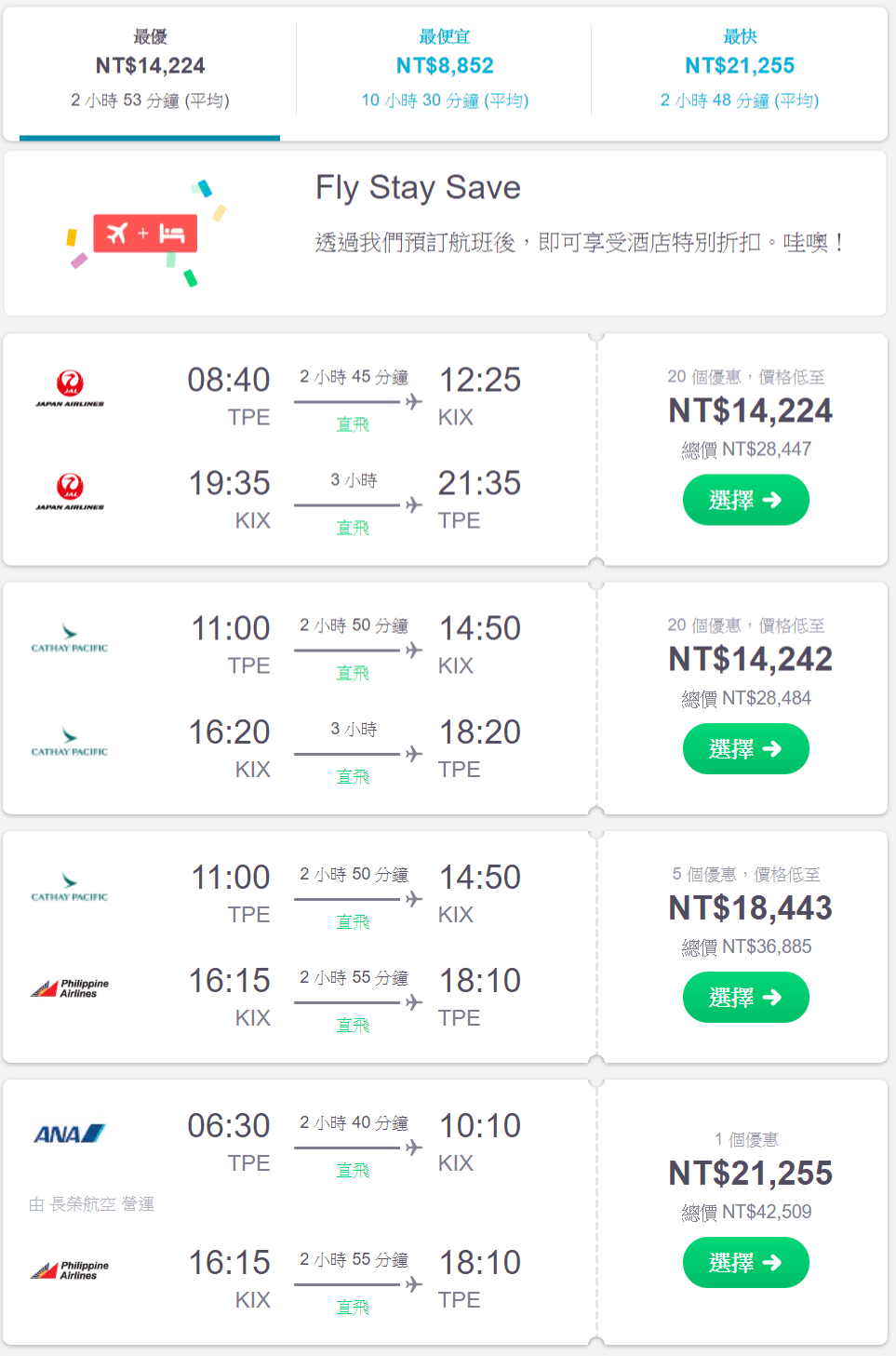This screenshot has height=1356, width=896.
Task: Switch to the 最快 sorting tab
Action: click(740, 69)
